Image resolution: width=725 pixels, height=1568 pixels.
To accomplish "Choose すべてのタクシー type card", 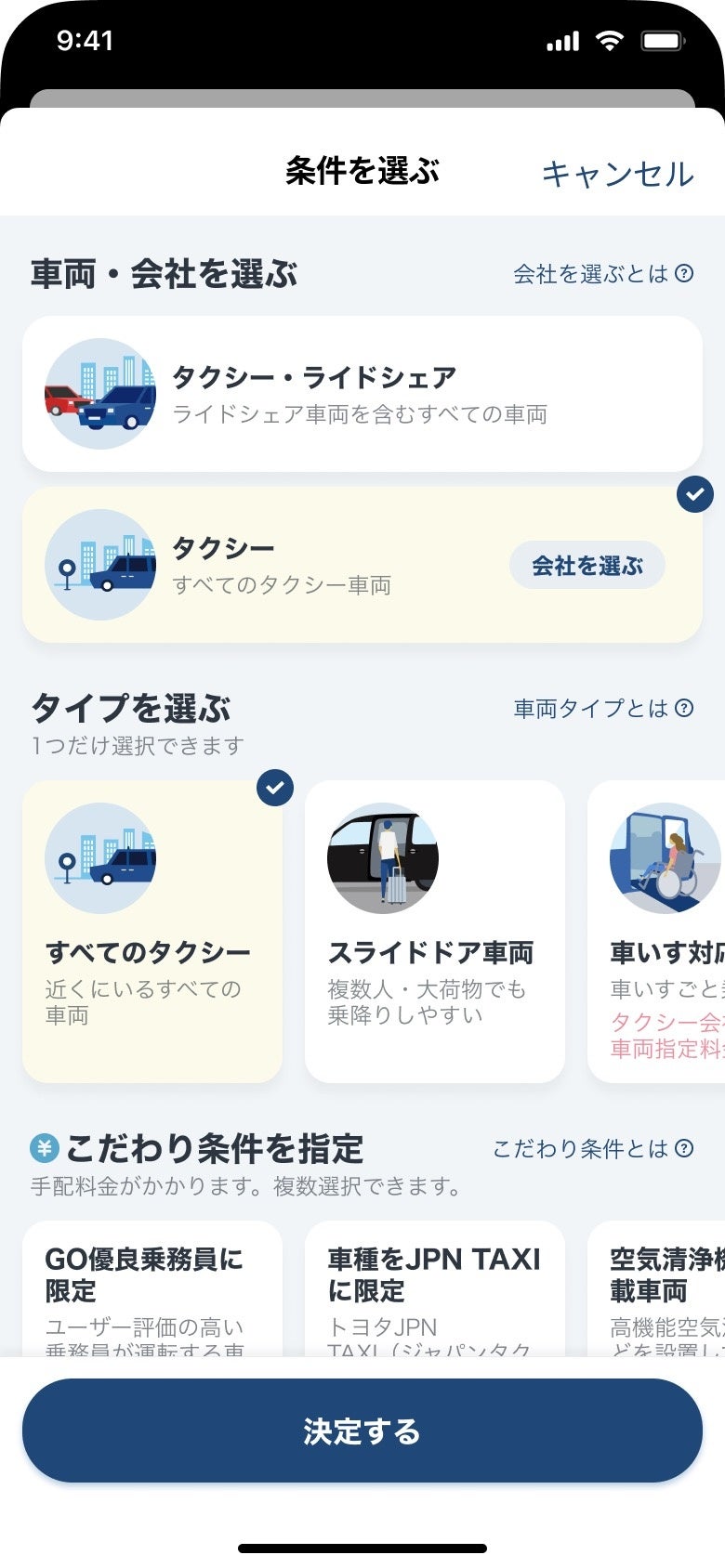I will coord(152,931).
